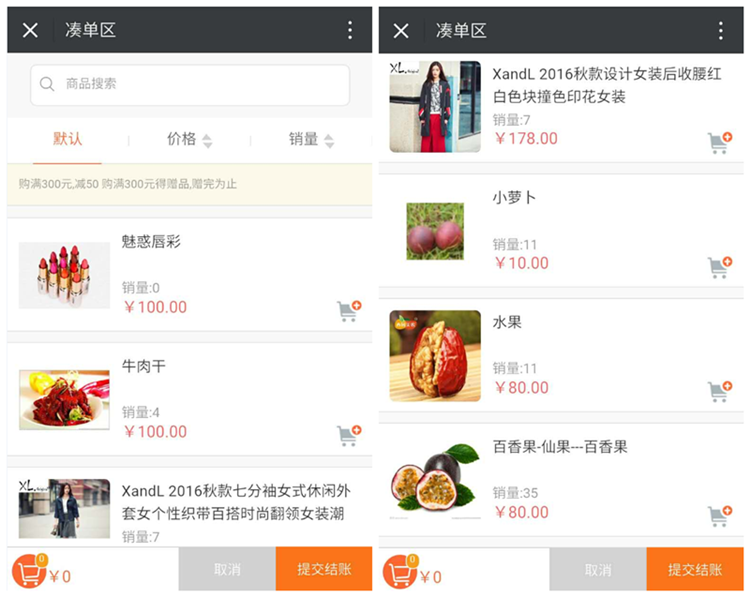Add XandL 红白色块撞色印花女装 to cart

(x=719, y=143)
